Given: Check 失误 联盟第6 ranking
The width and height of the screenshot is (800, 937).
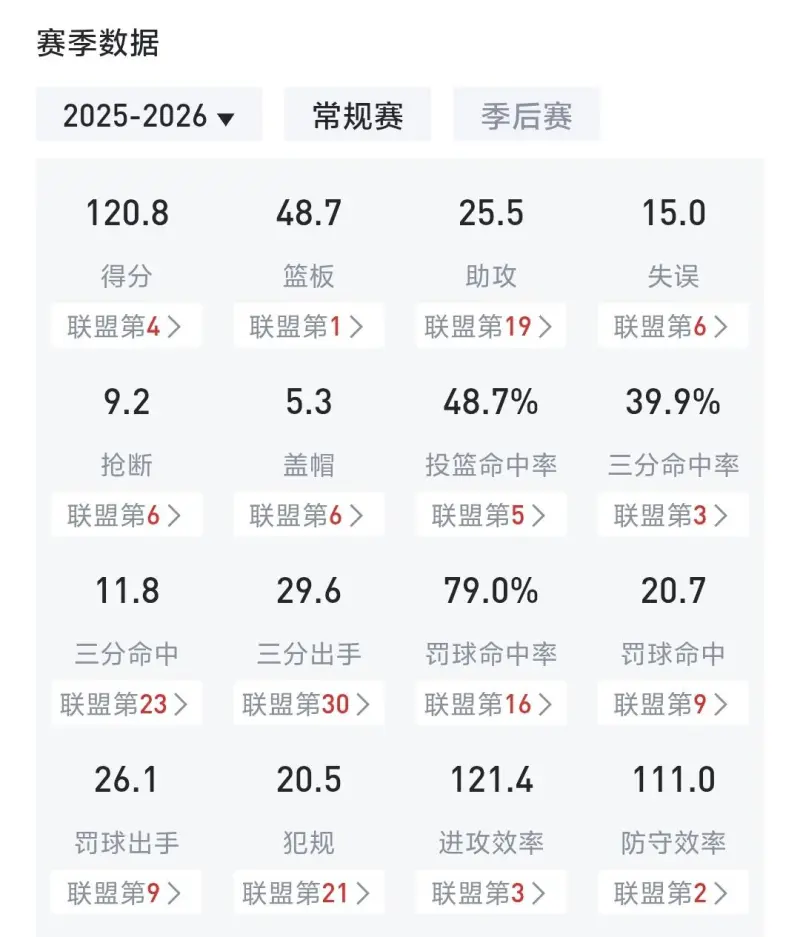Looking at the screenshot, I should (673, 326).
